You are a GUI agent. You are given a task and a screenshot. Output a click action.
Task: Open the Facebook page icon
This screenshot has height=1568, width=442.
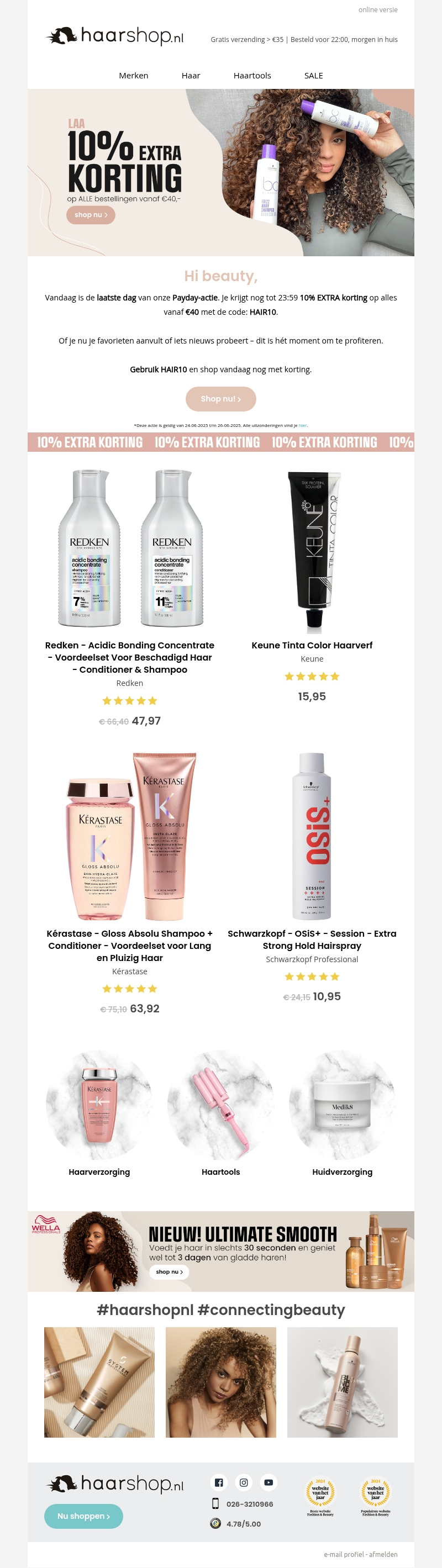coord(219,1482)
